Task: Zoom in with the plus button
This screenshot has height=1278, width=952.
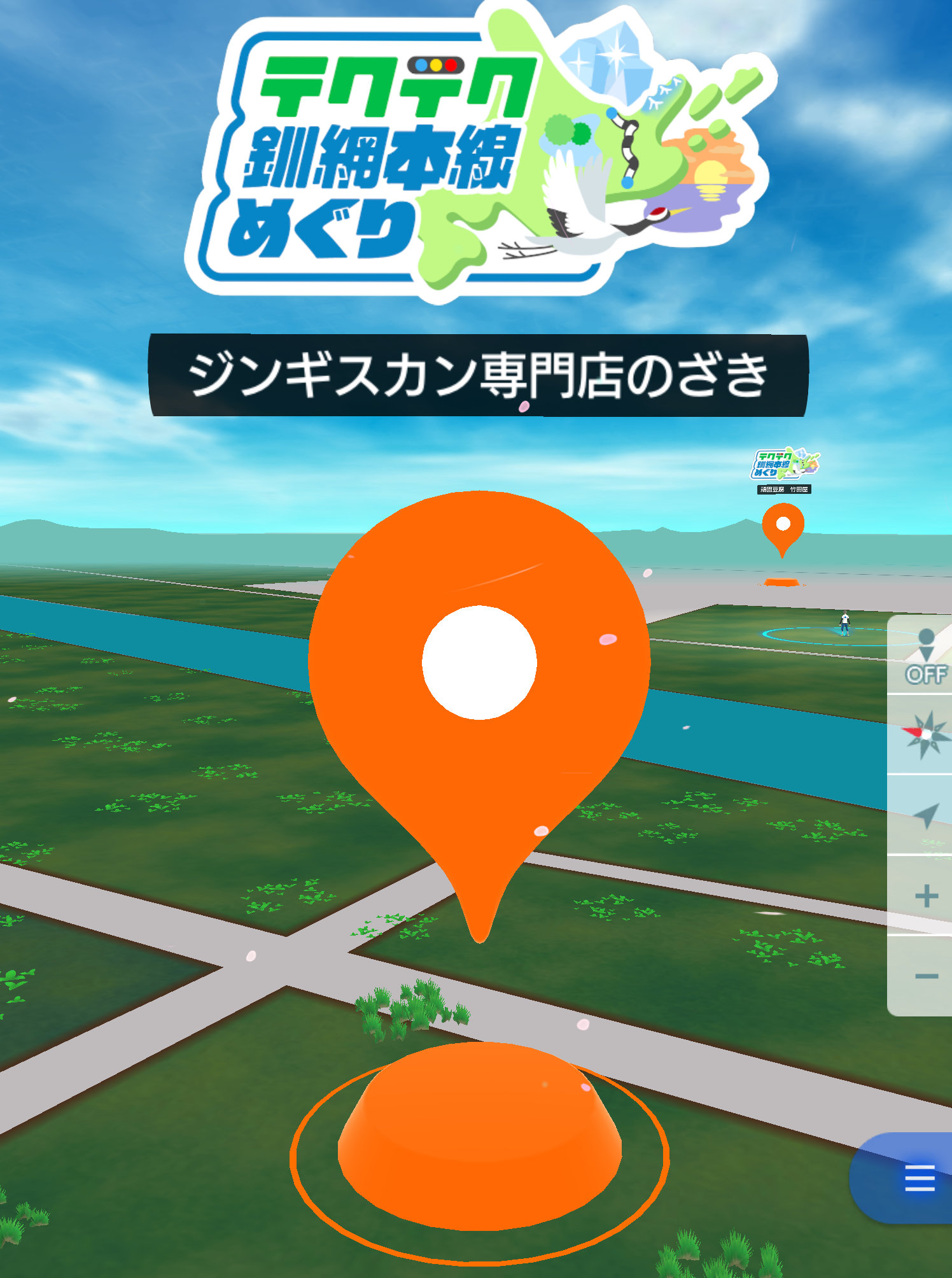Action: 926,895
